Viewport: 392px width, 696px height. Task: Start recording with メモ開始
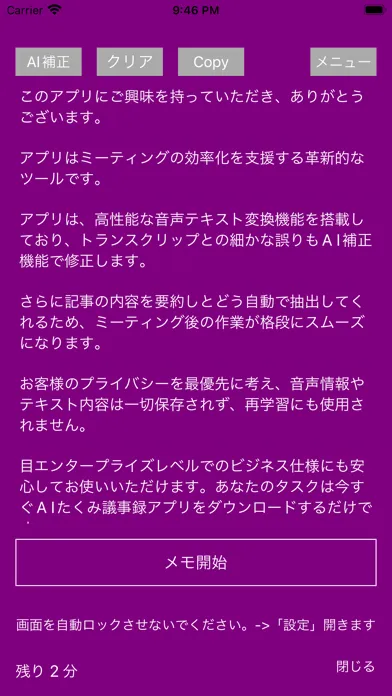(x=196, y=562)
